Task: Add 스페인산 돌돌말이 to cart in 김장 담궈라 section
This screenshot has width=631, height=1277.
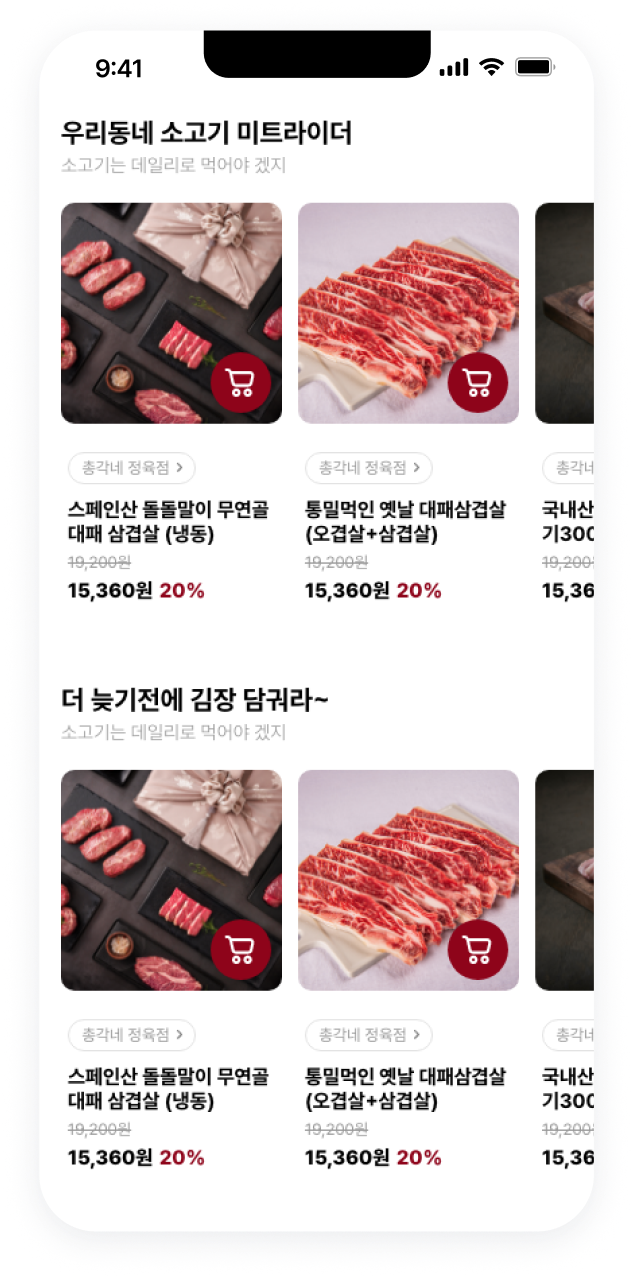Action: pyautogui.click(x=241, y=950)
